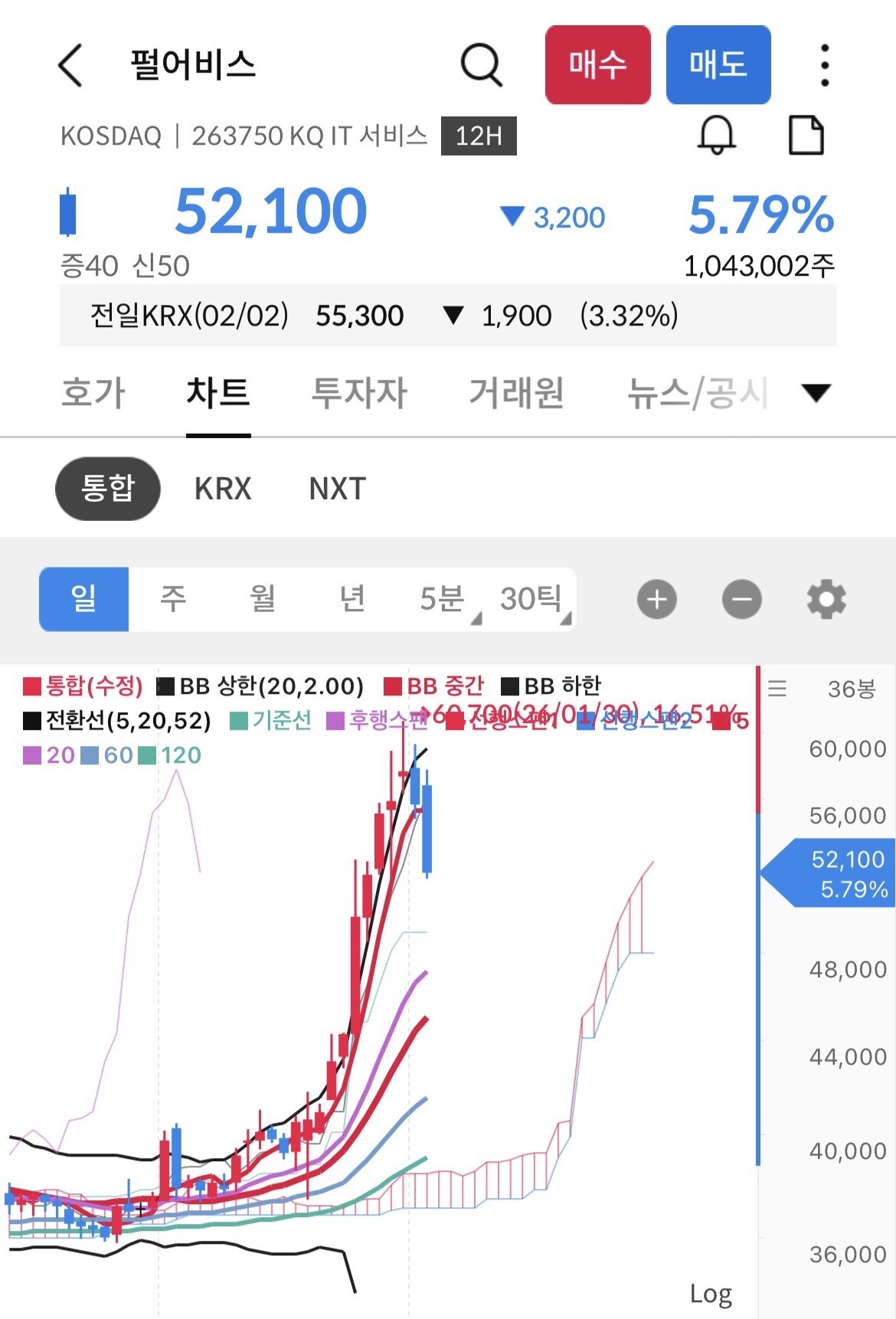Tap the blue 매도 sell button
Viewport: 896px width, 1319px height.
click(x=718, y=65)
